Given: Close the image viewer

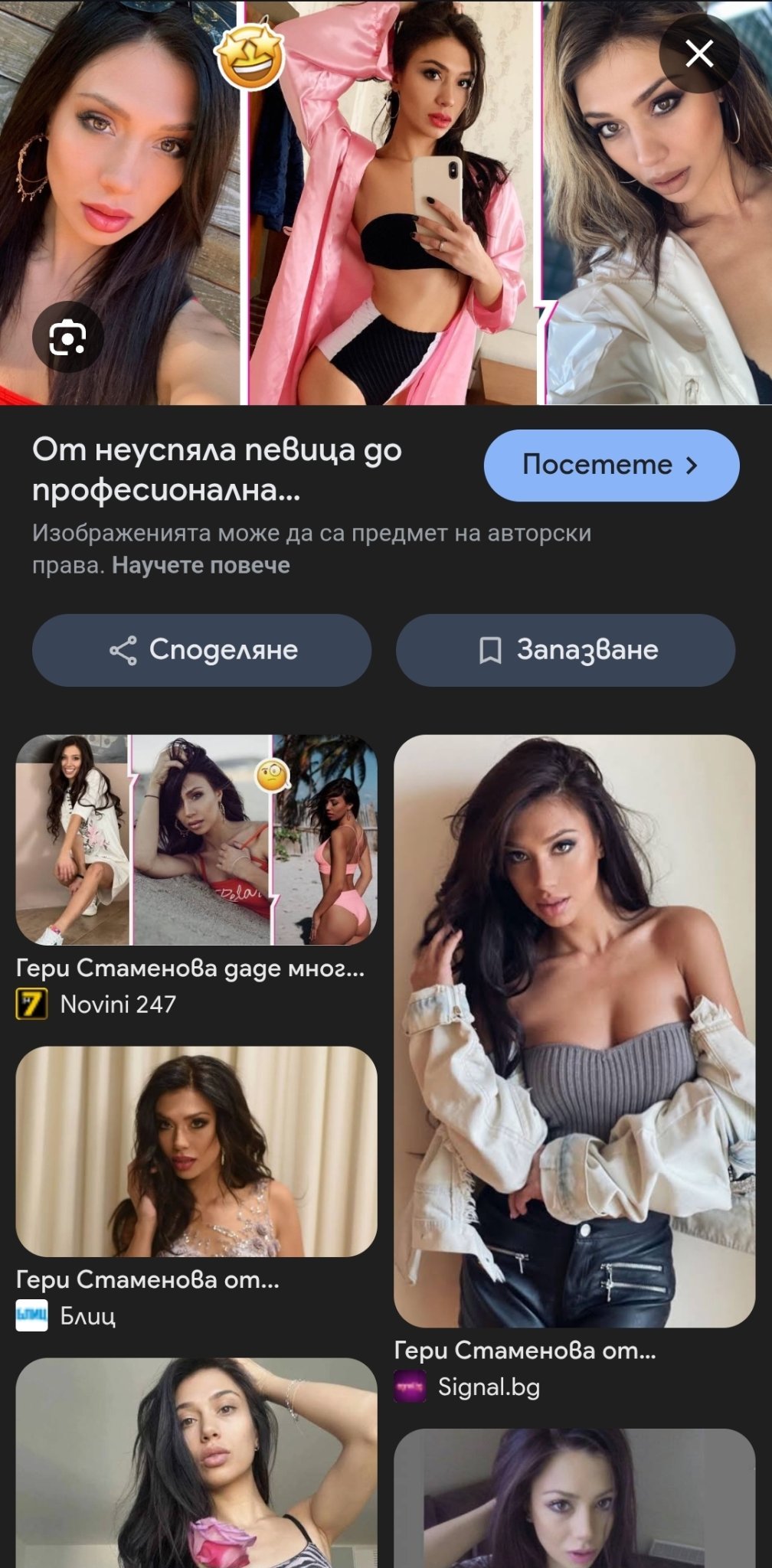Looking at the screenshot, I should (x=698, y=54).
